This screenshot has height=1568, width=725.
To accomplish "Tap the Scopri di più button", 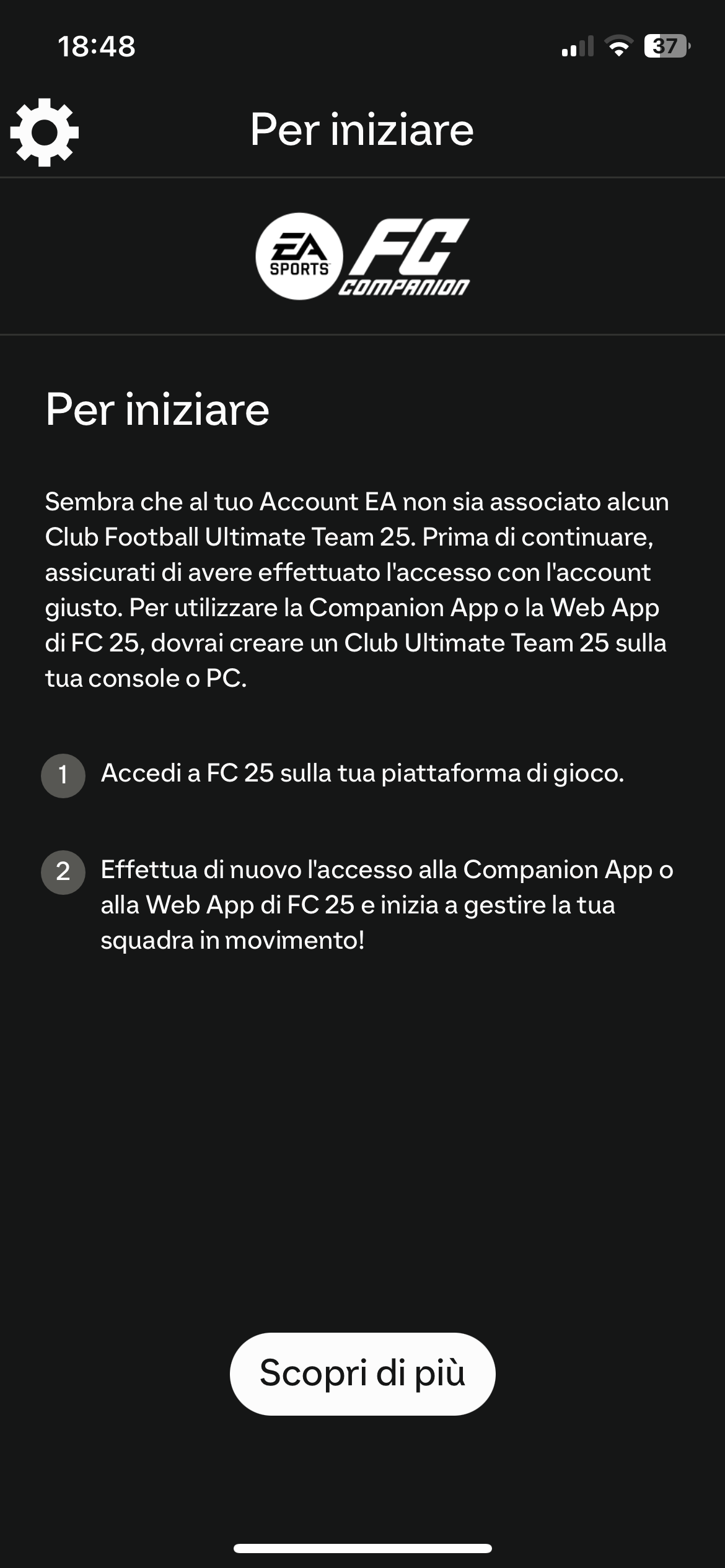I will [362, 1374].
